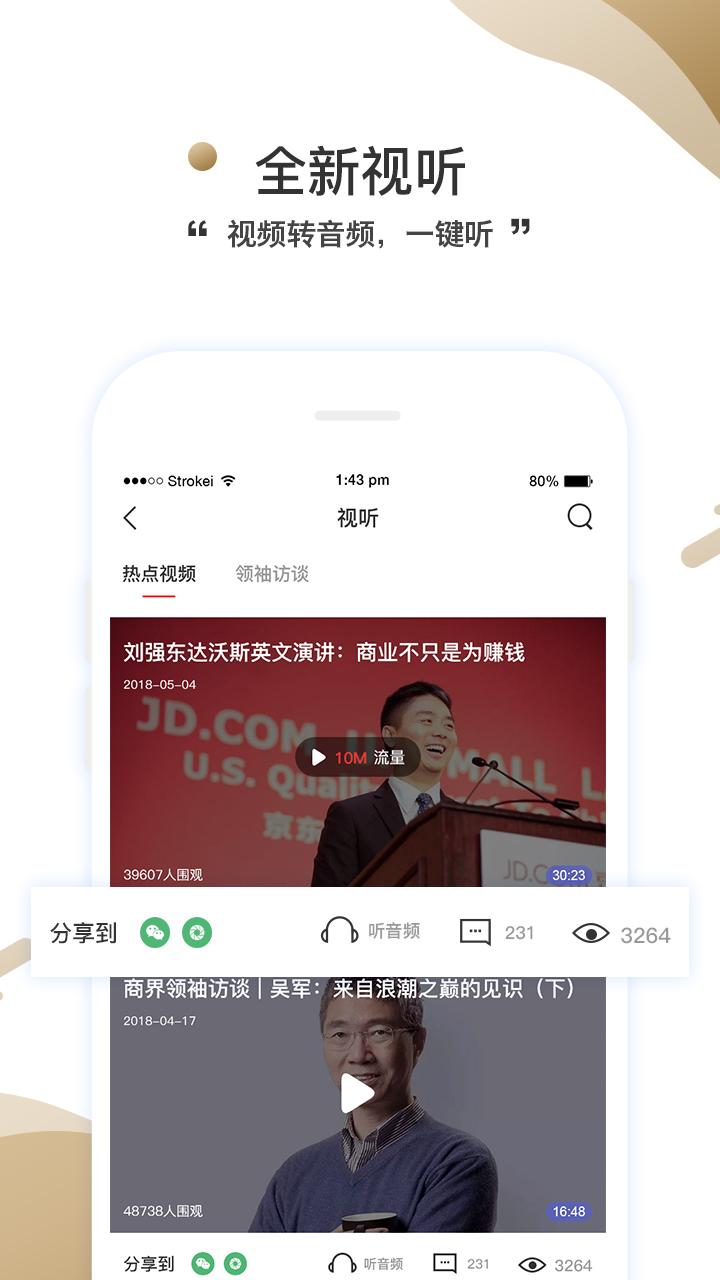Viewport: 720px width, 1280px height.
Task: Tap 听音频 headphone icon under 吴军 video
Action: [x=340, y=1262]
